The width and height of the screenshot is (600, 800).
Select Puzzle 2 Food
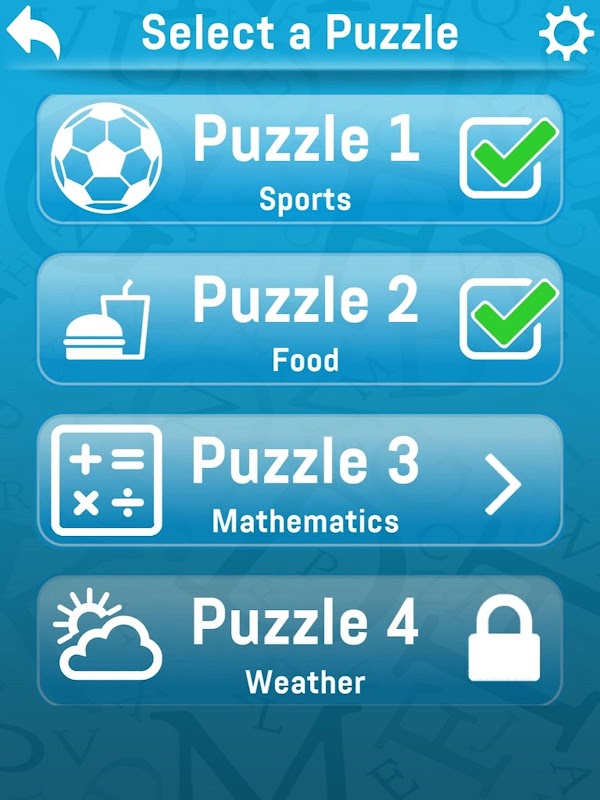click(300, 319)
